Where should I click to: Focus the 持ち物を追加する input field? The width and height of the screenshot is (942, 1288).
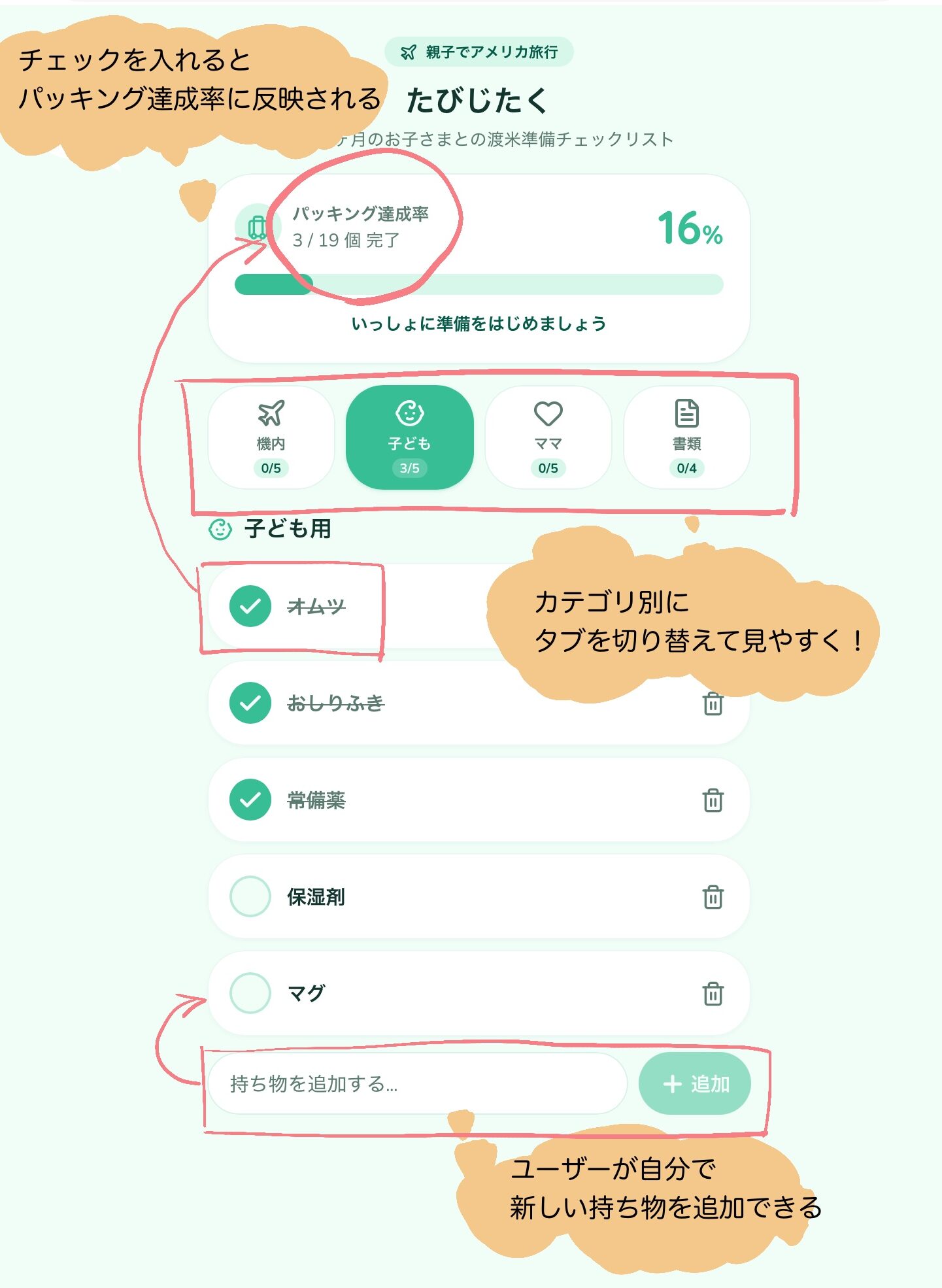click(418, 1083)
